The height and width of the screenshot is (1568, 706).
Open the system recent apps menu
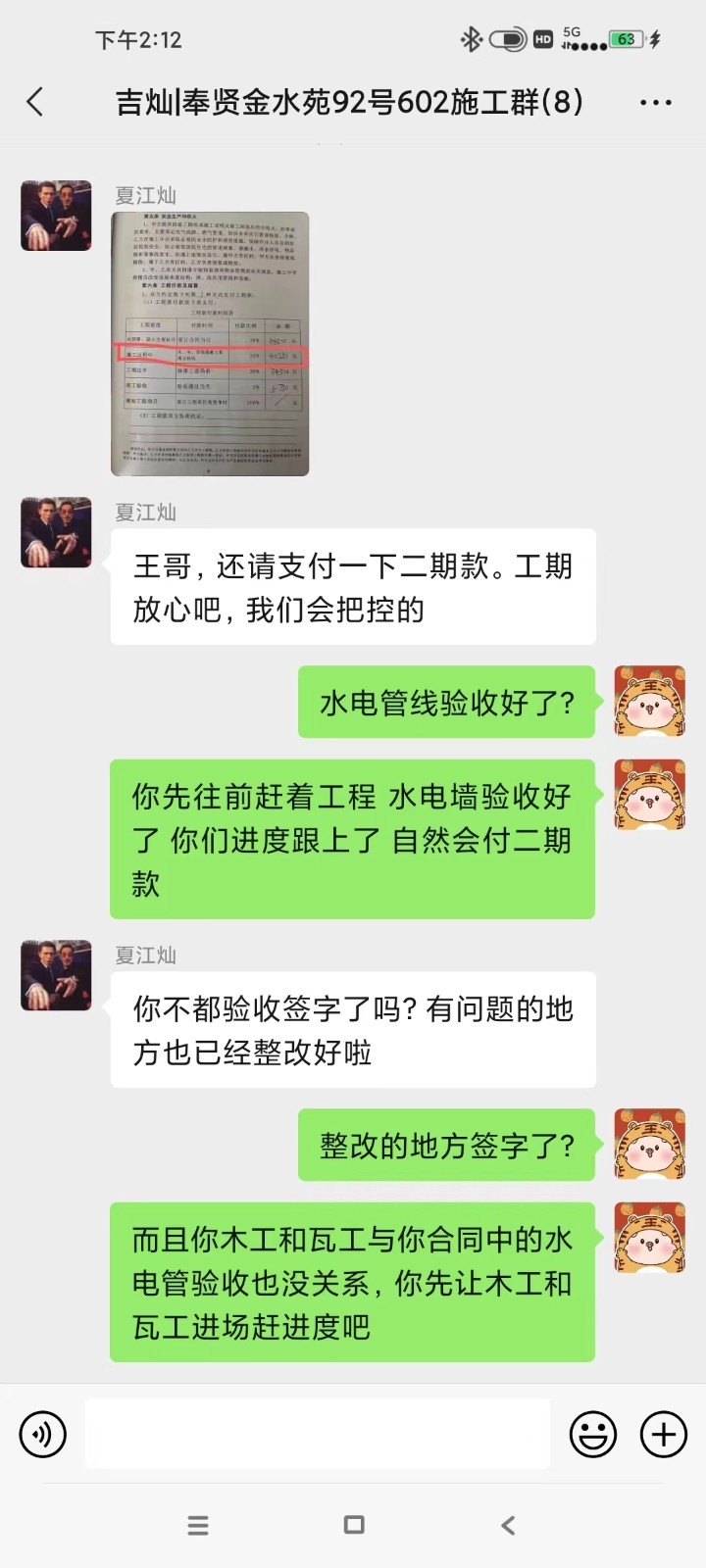(198, 1525)
